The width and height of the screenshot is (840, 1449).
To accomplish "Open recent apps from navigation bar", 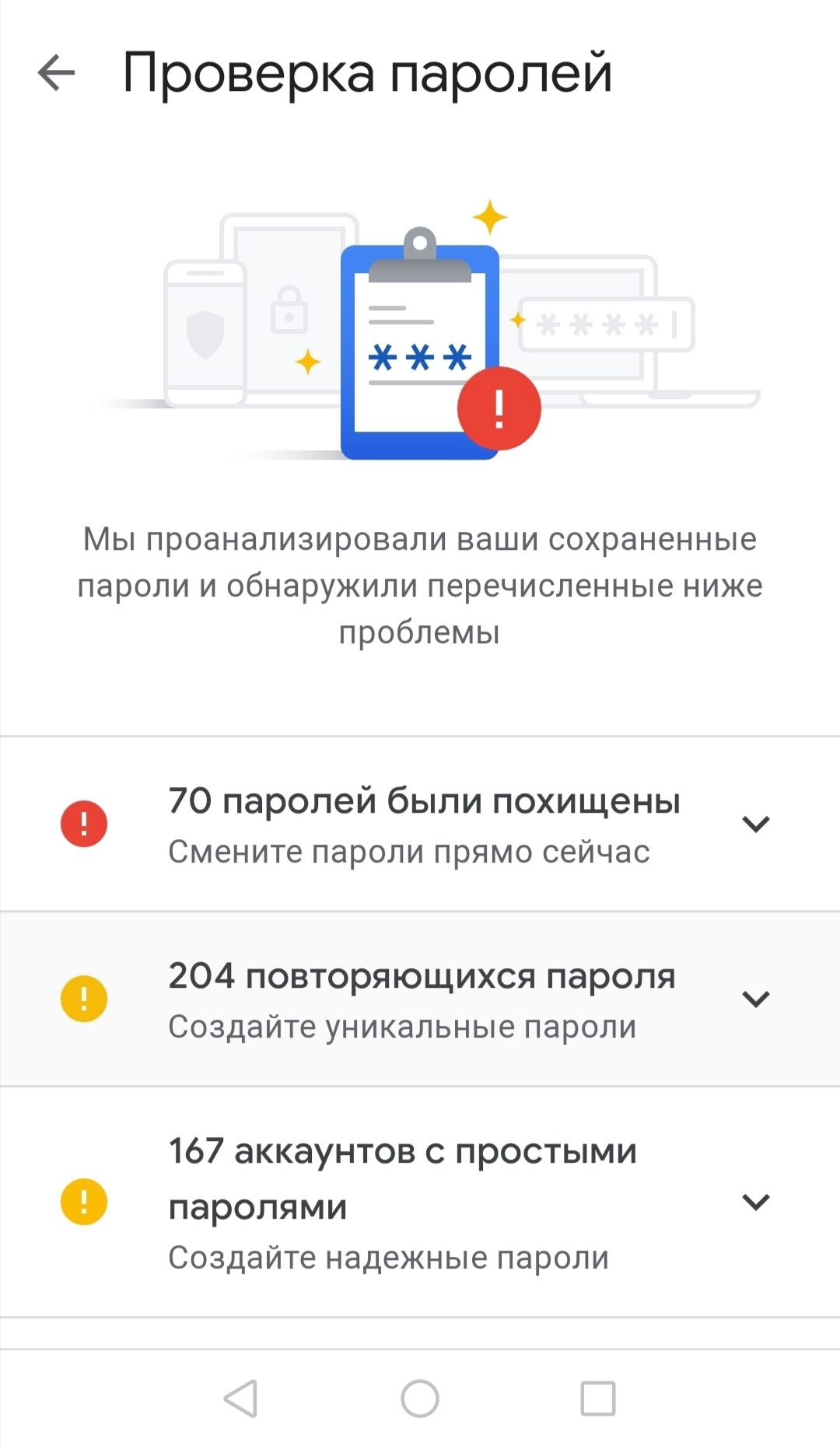I will click(x=598, y=1398).
